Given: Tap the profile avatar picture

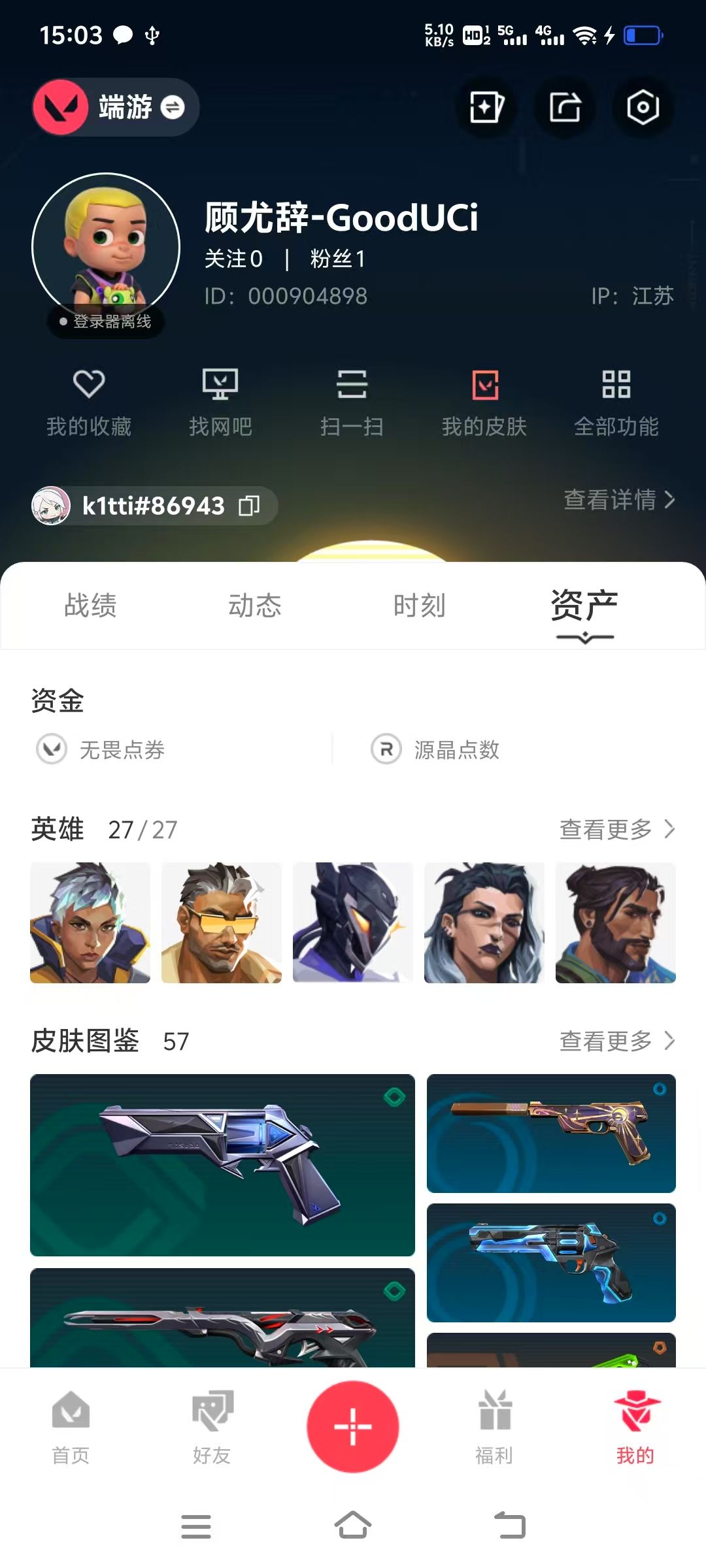Looking at the screenshot, I should 106,247.
